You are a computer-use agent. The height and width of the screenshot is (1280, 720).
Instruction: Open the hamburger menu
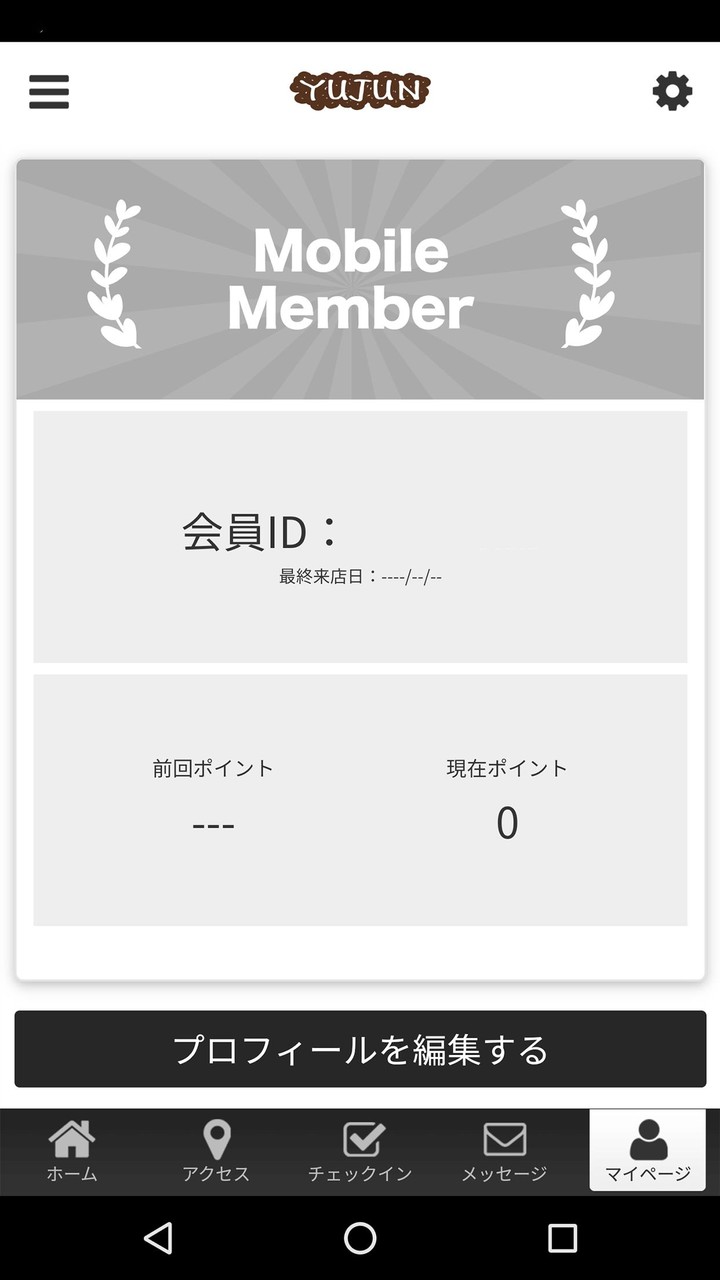point(48,91)
